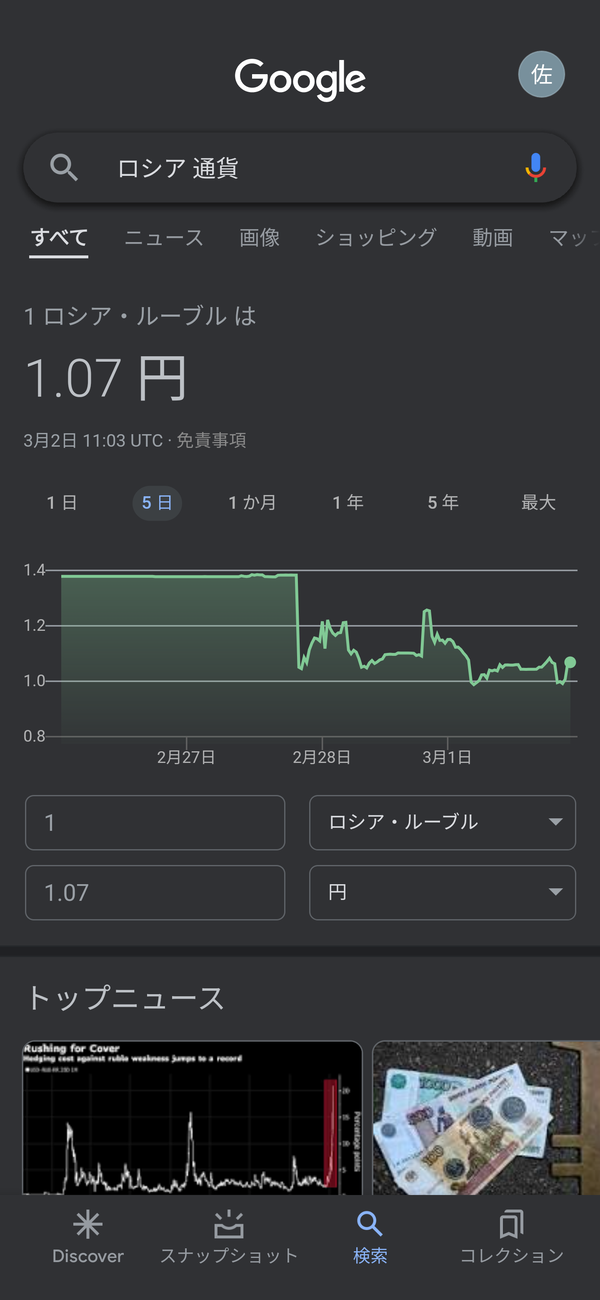Show the 1年 chart range

tap(348, 503)
